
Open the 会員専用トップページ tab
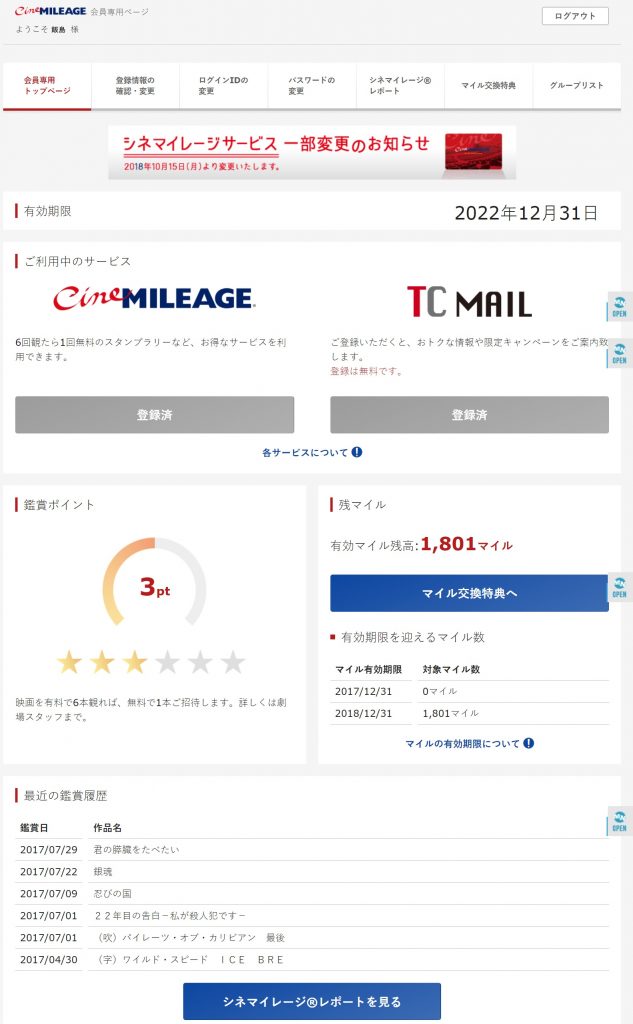[47, 86]
